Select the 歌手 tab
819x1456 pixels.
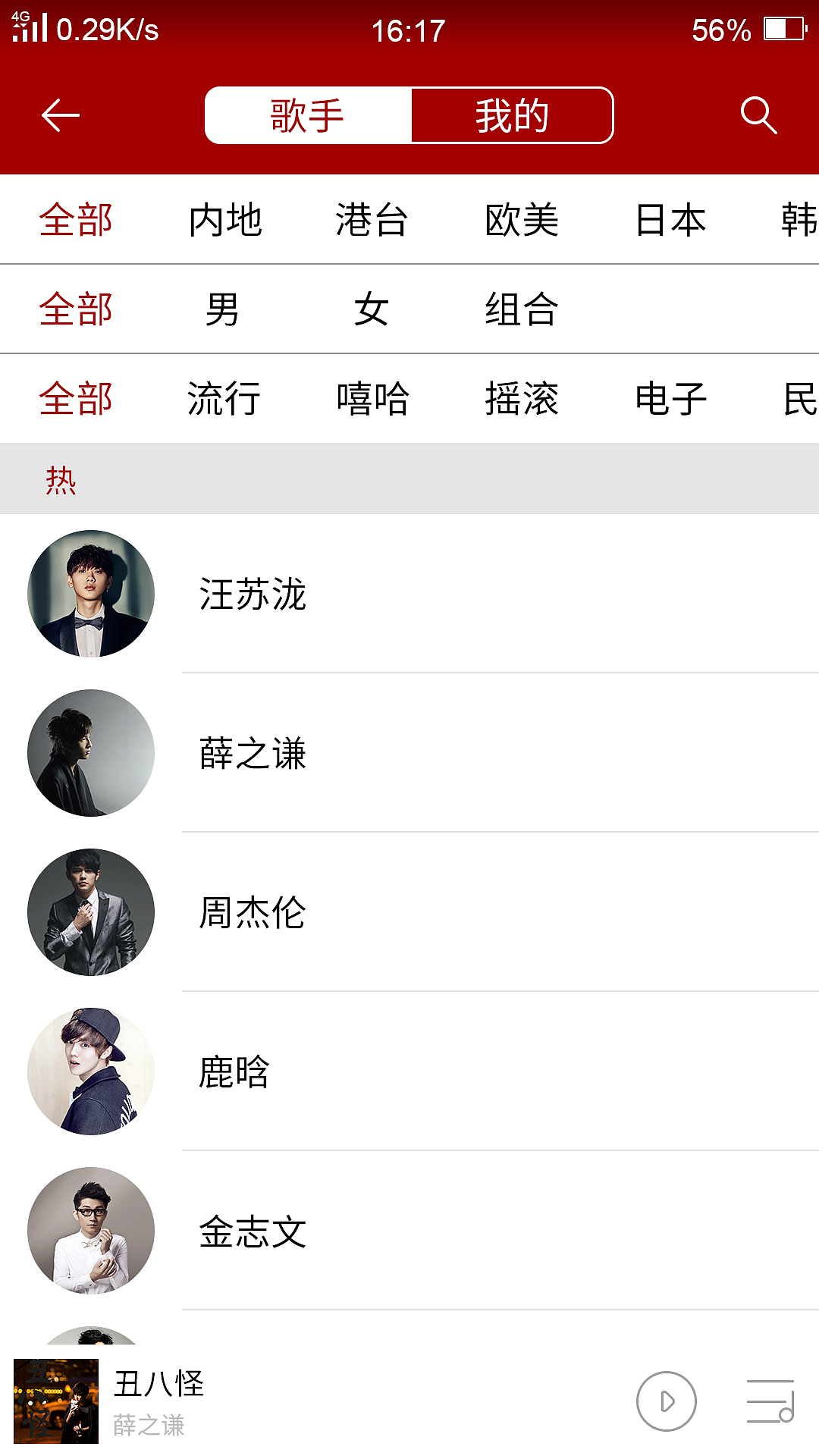pyautogui.click(x=306, y=115)
